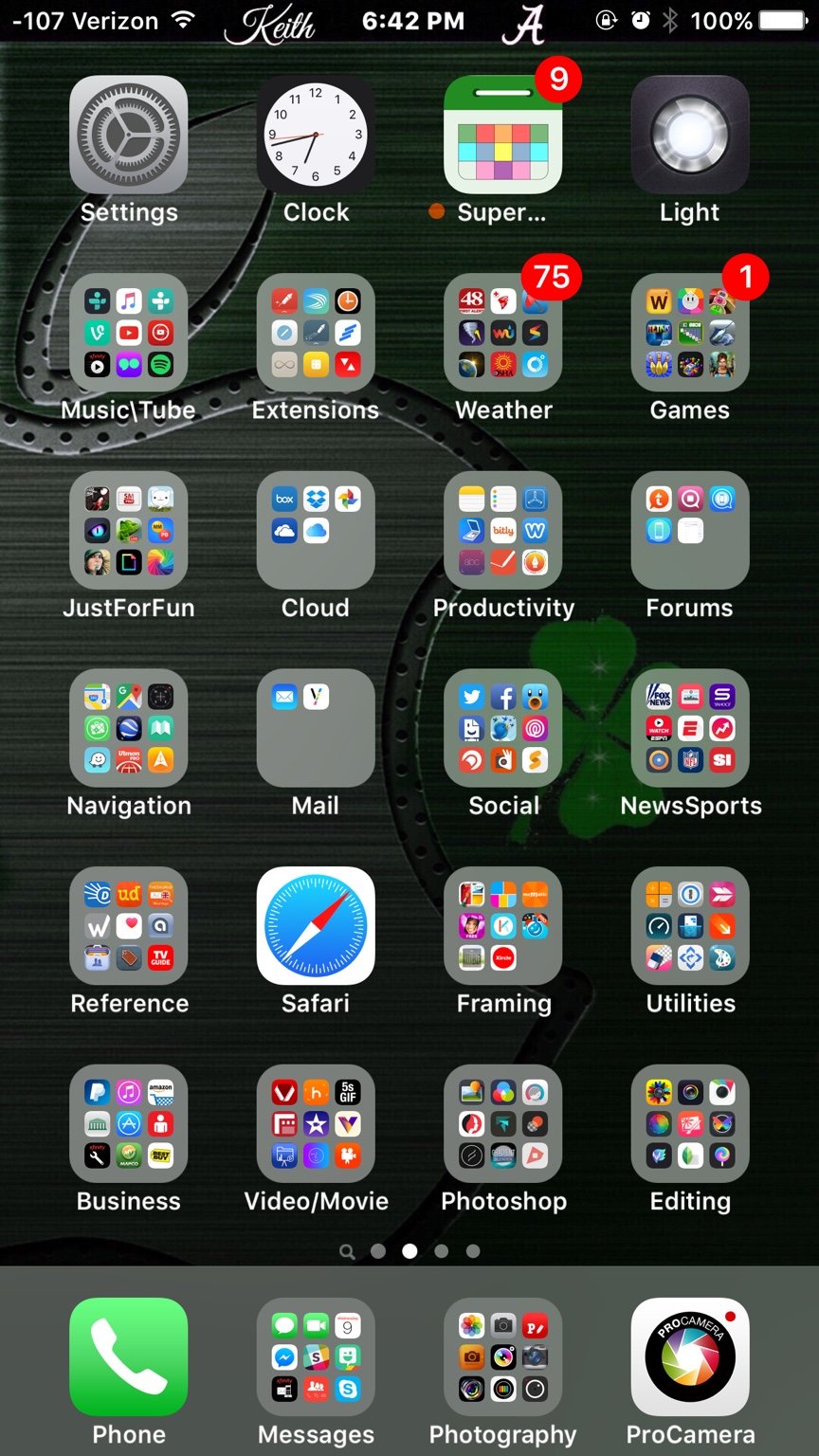Open the Navigation folder
The width and height of the screenshot is (819, 1456).
pyautogui.click(x=128, y=728)
